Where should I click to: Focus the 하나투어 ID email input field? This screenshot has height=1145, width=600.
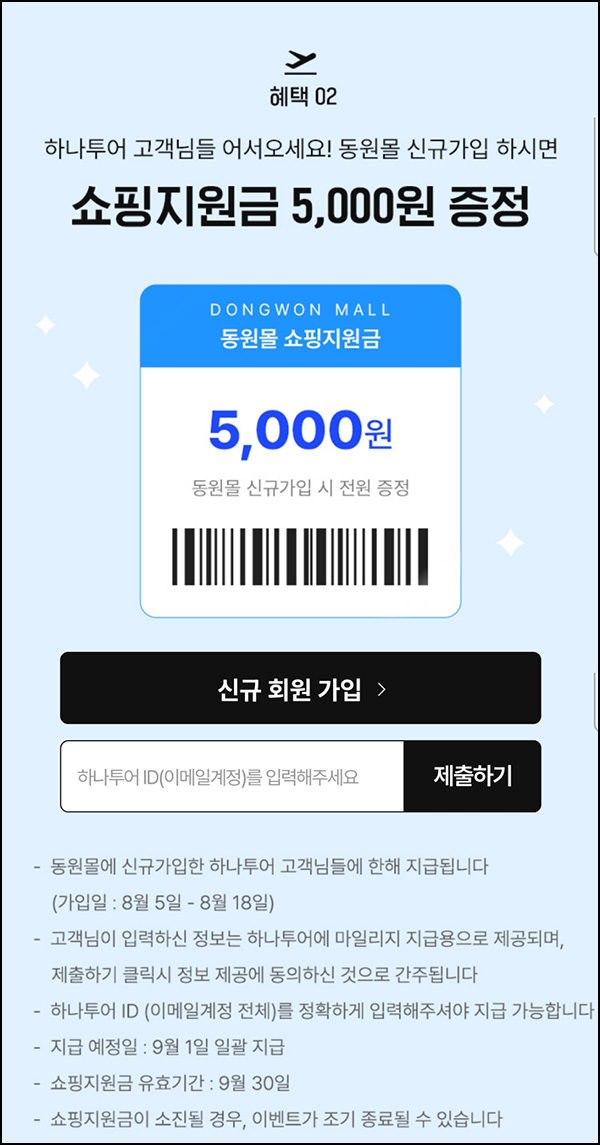click(x=232, y=776)
